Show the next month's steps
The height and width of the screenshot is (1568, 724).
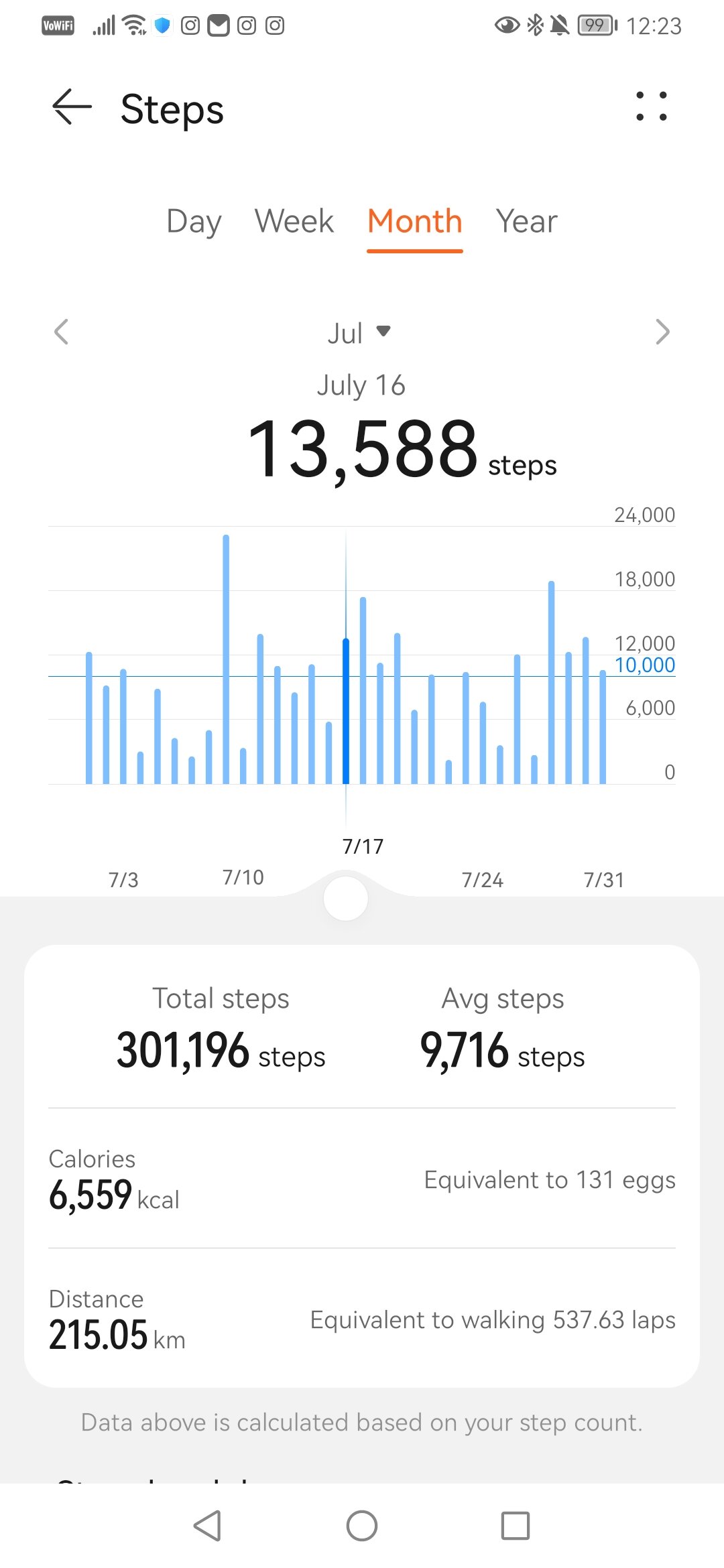[x=662, y=332]
